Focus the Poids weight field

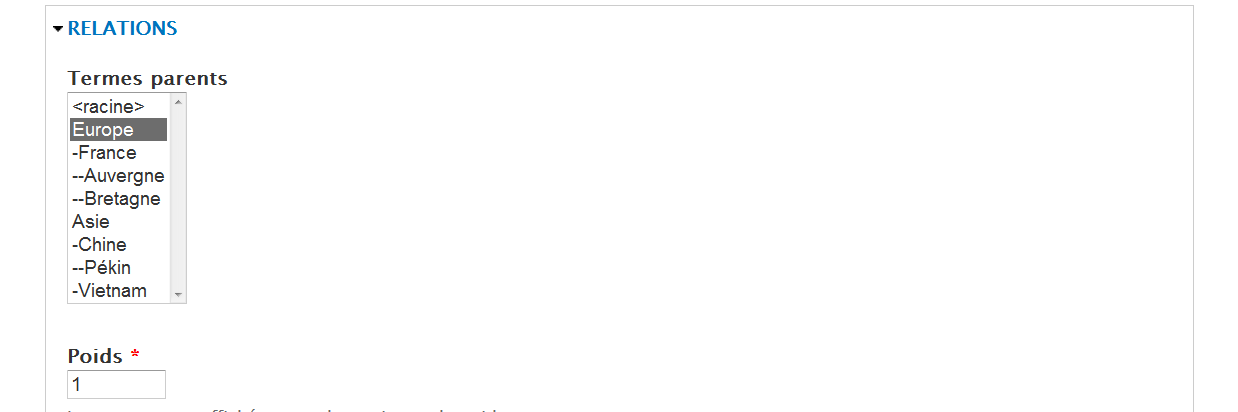pos(116,385)
